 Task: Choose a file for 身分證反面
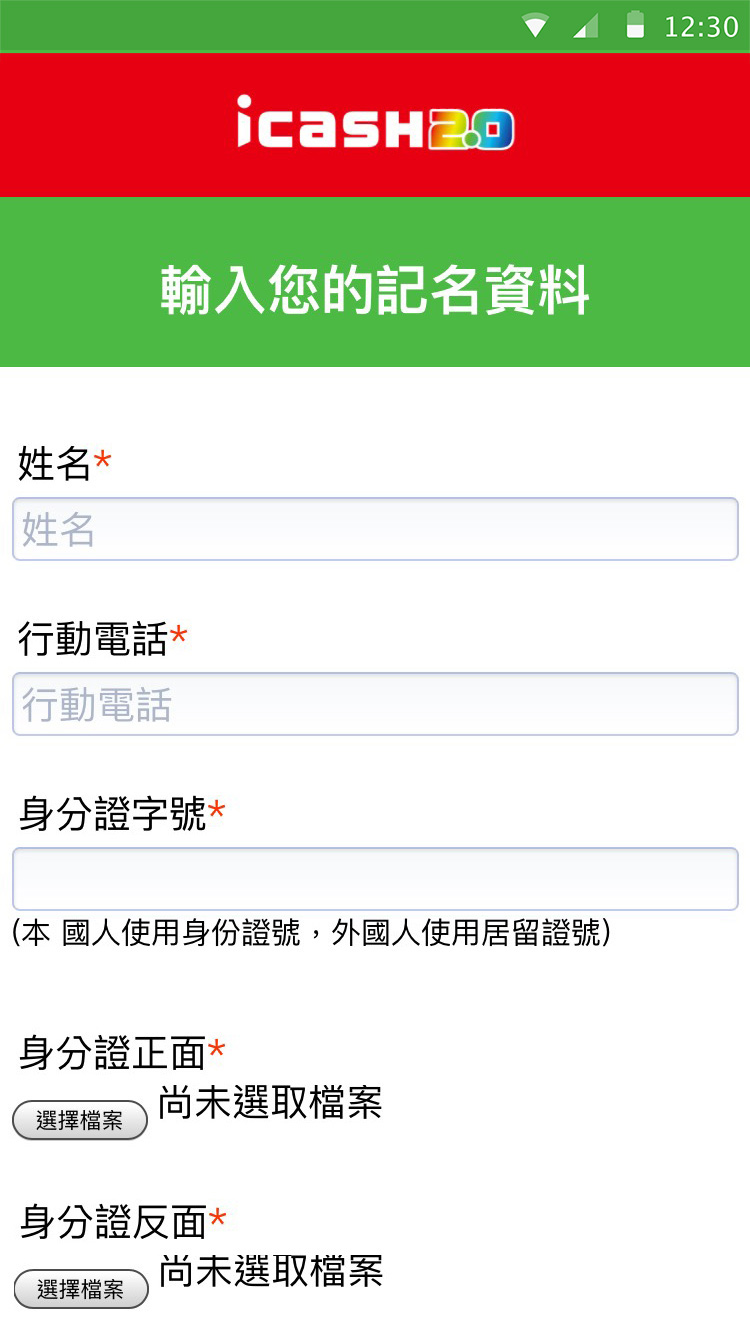click(x=81, y=1289)
